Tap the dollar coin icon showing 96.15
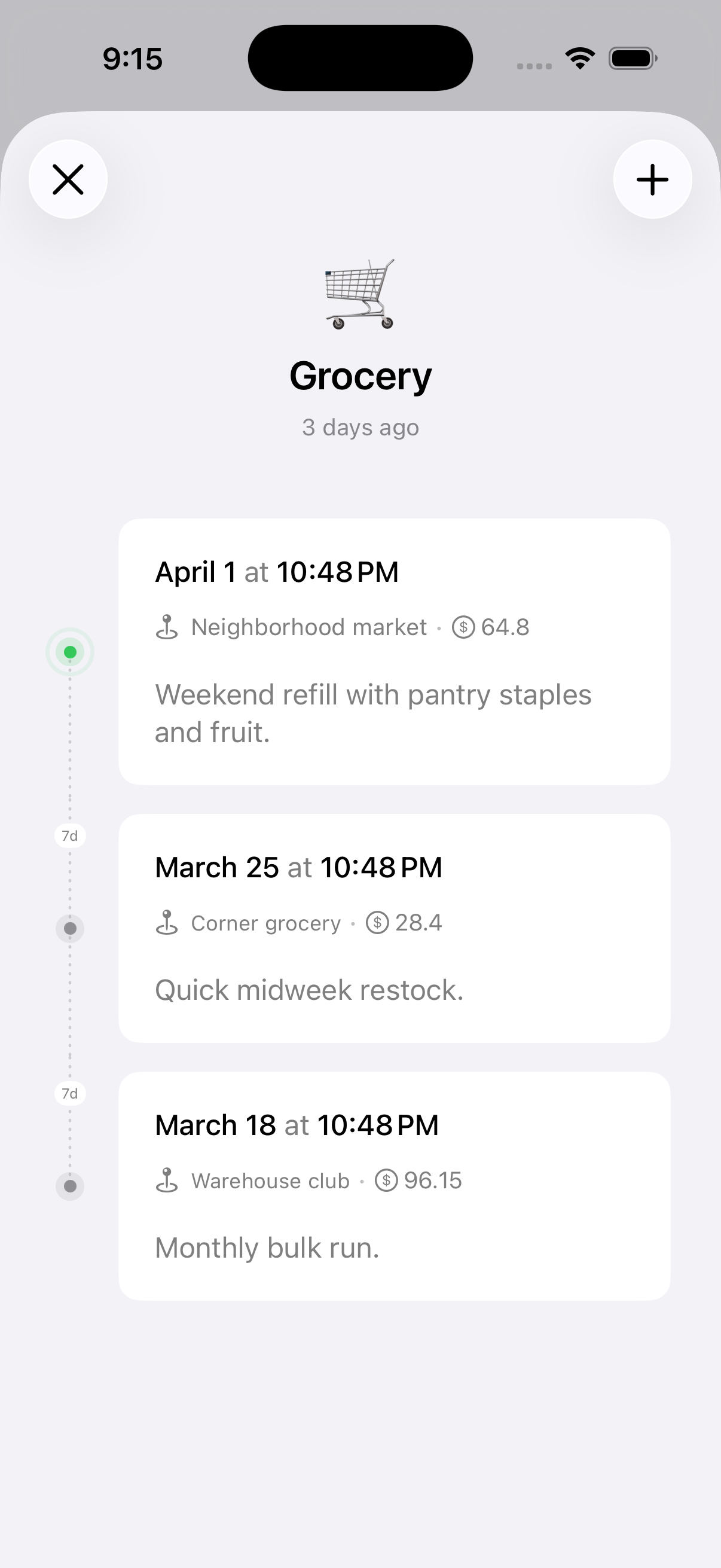Viewport: 721px width, 1568px height. (x=387, y=1180)
